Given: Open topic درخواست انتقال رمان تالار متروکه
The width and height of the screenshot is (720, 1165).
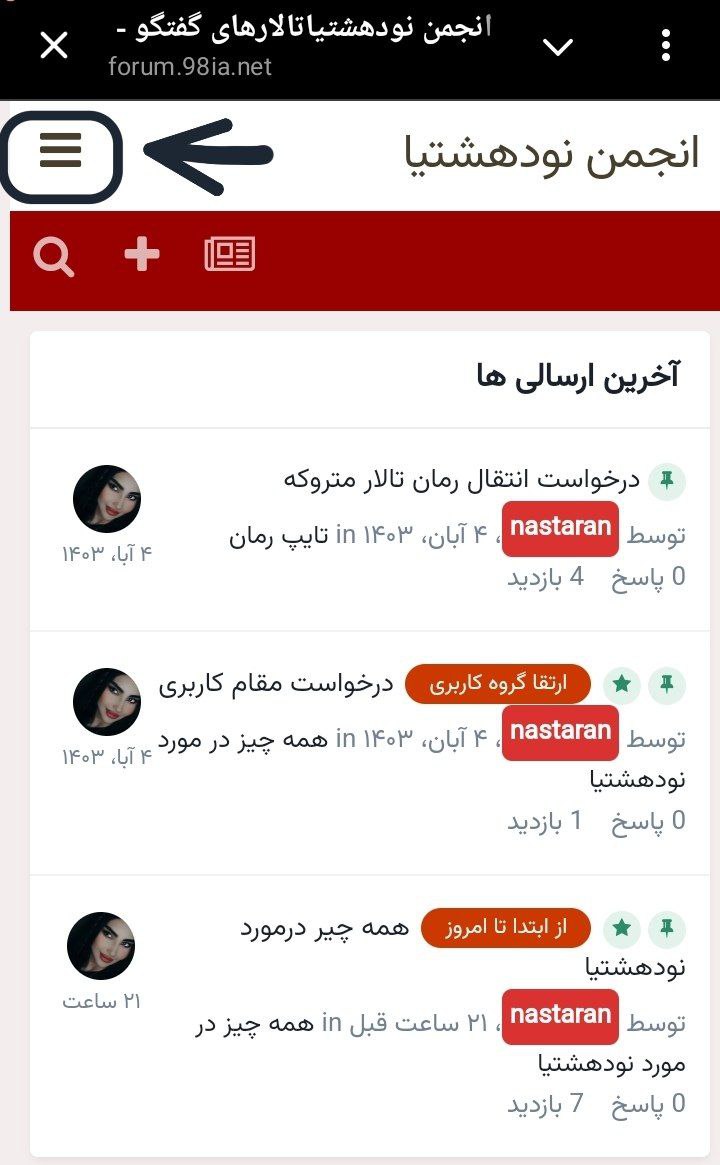Looking at the screenshot, I should [460, 481].
